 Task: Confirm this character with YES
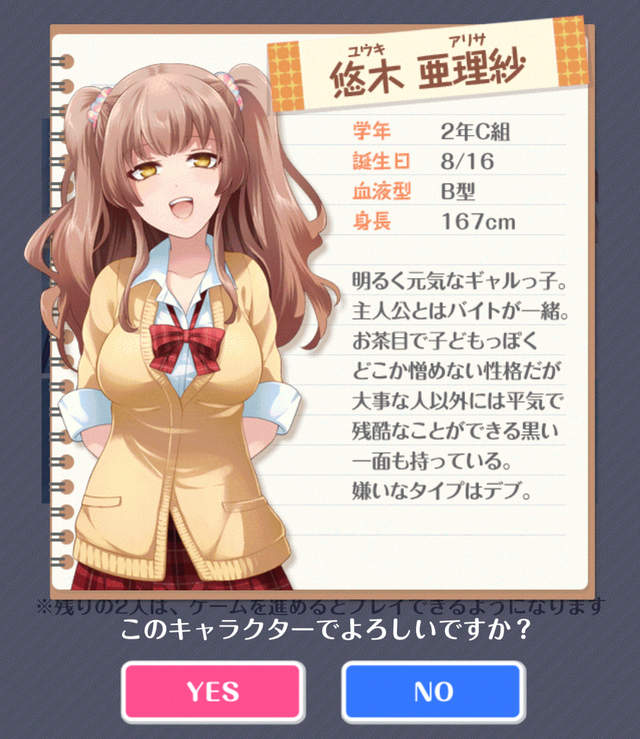[212, 691]
